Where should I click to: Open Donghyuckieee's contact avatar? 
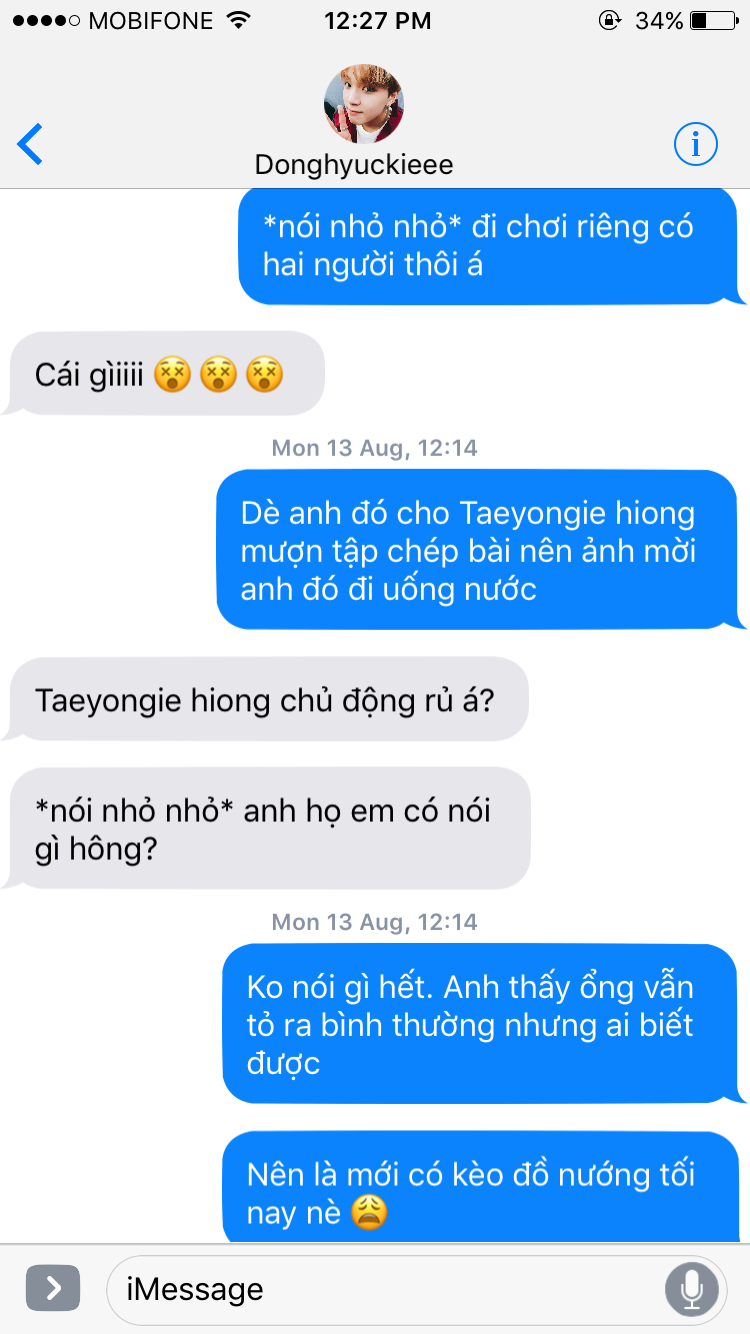coord(363,104)
